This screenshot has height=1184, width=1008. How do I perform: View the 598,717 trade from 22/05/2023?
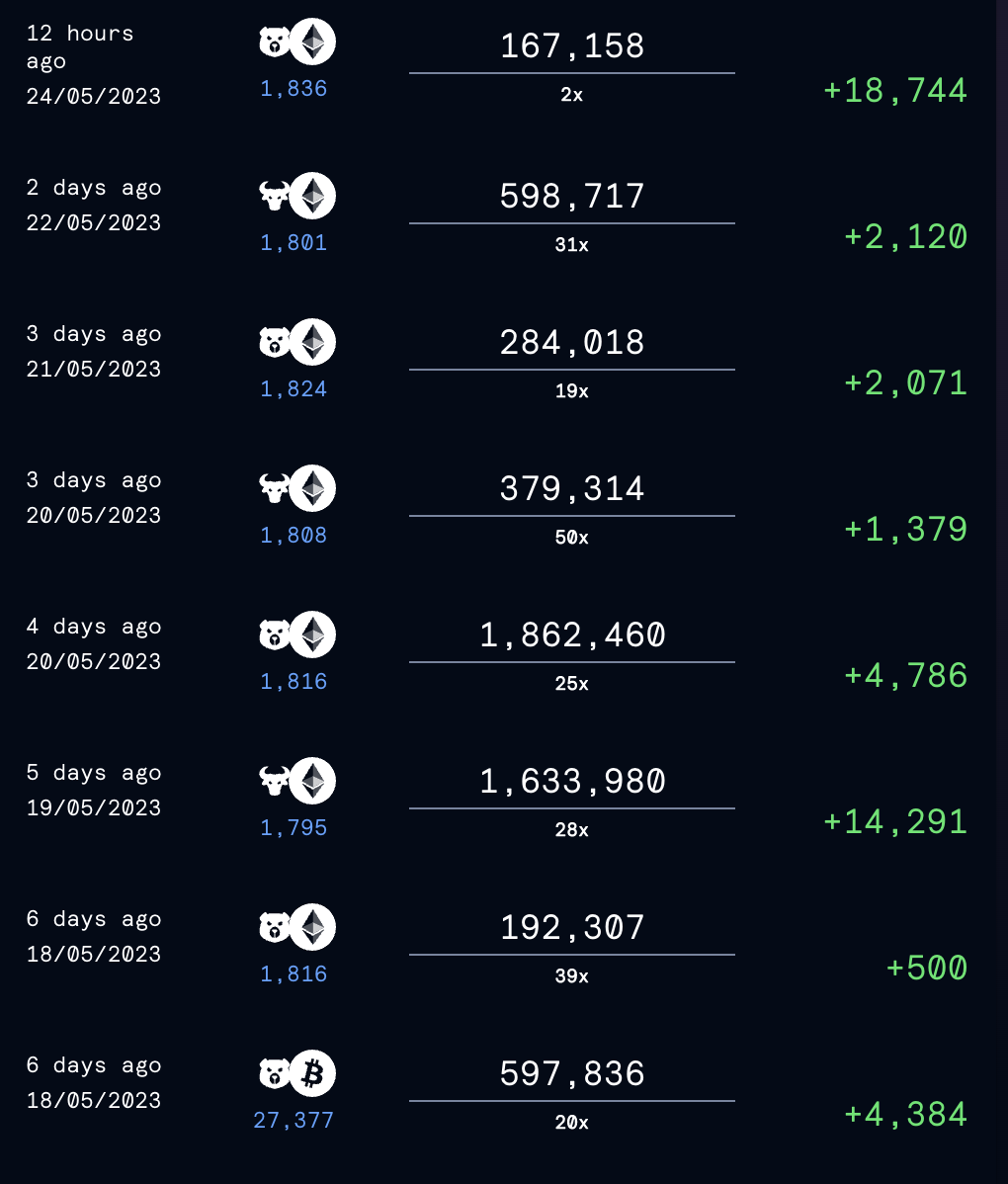tap(571, 197)
